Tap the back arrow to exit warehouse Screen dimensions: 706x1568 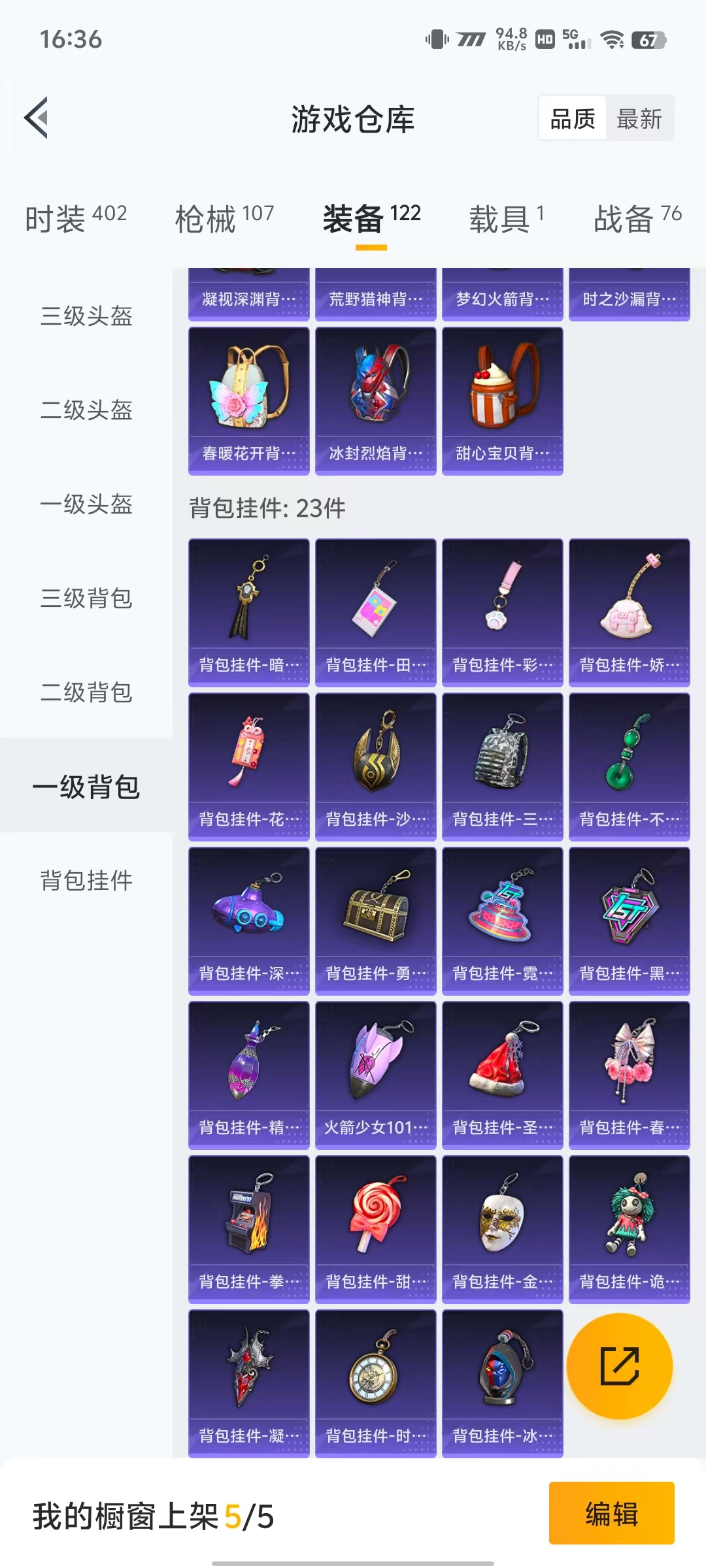(x=37, y=118)
